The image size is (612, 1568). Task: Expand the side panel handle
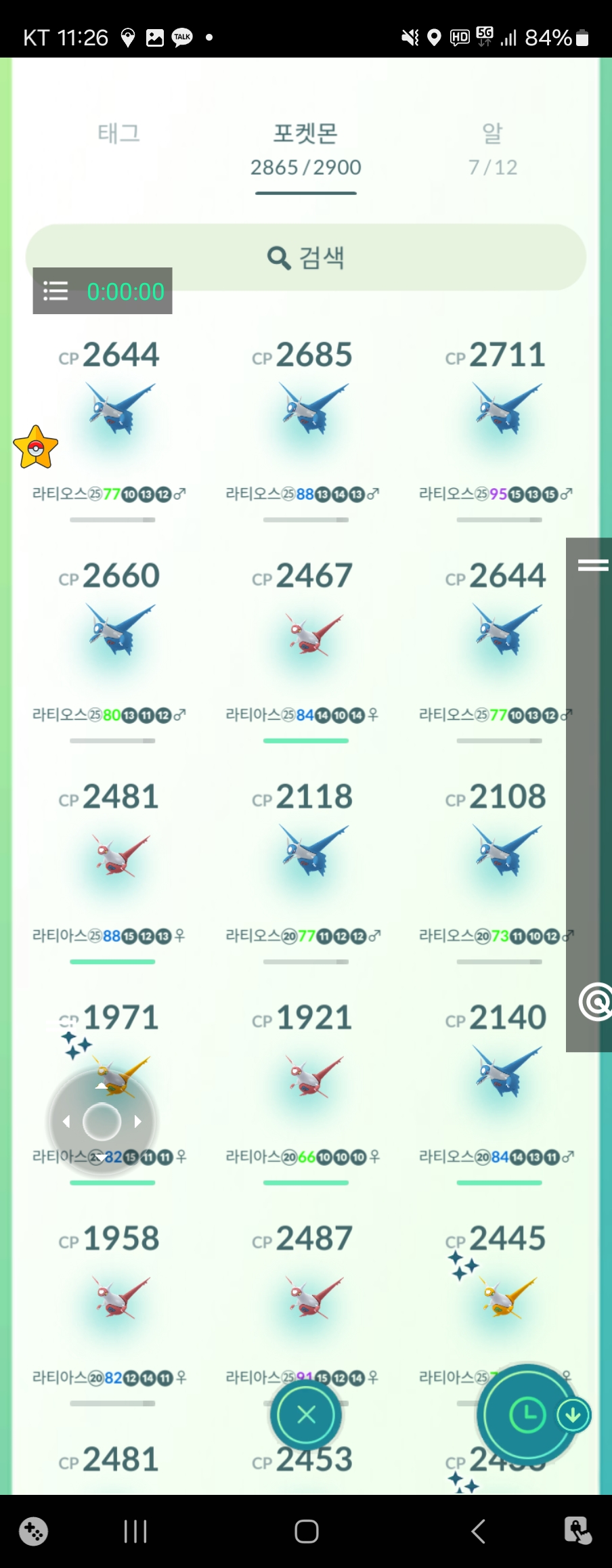[x=593, y=565]
